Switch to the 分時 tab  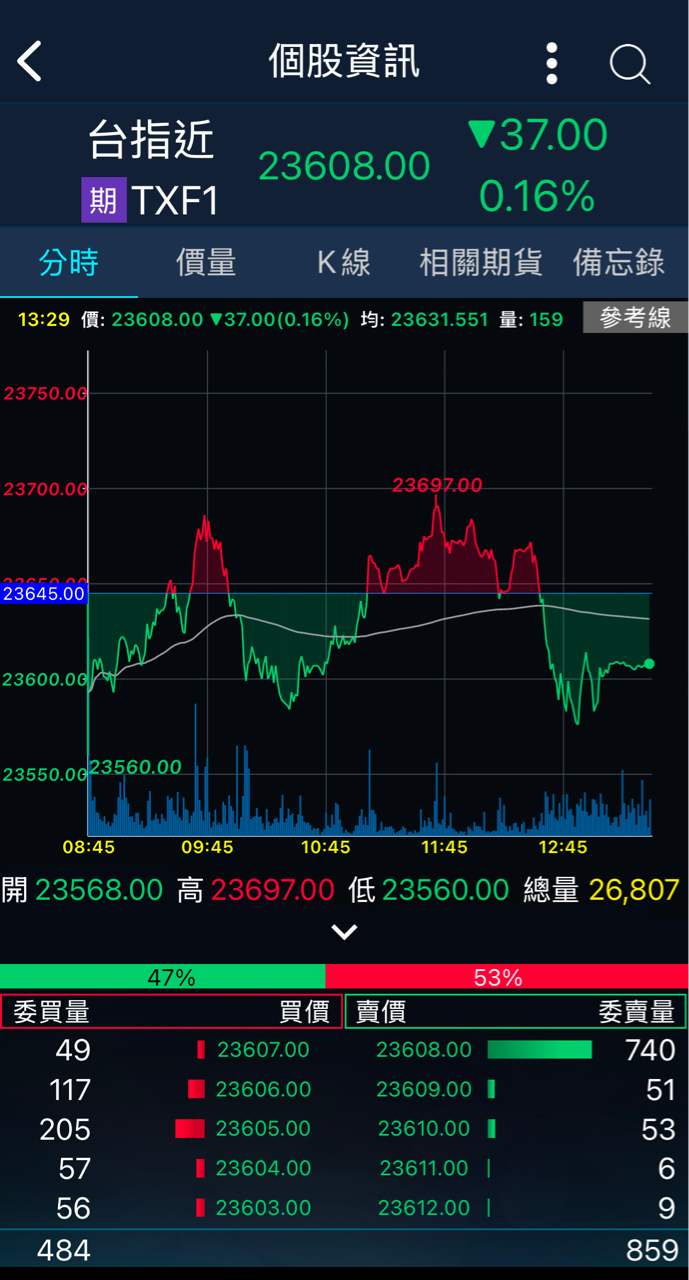tap(69, 262)
